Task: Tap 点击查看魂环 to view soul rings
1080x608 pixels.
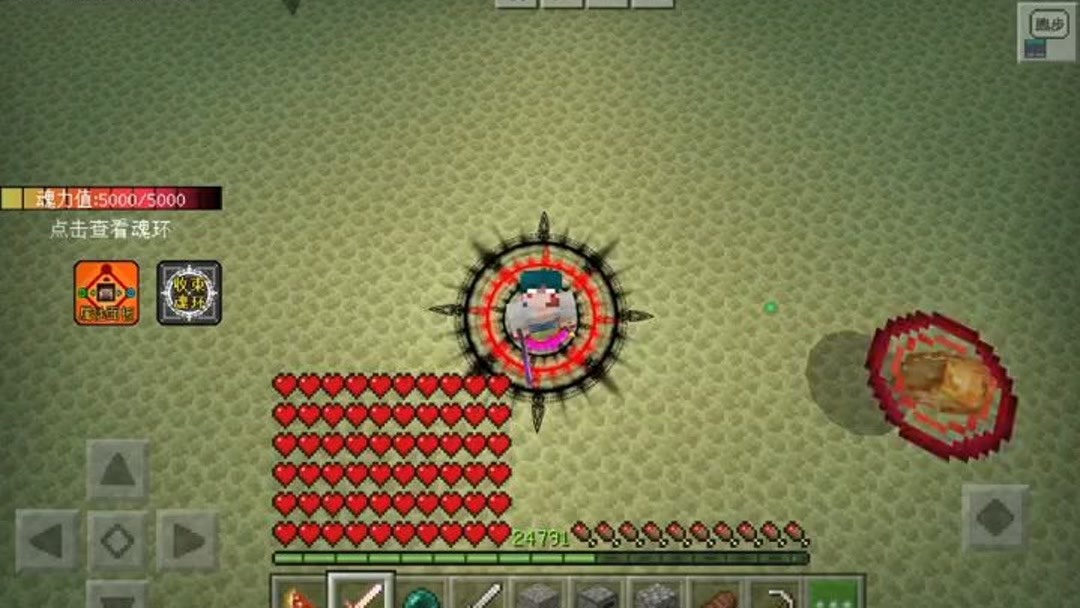Action: pyautogui.click(x=111, y=229)
